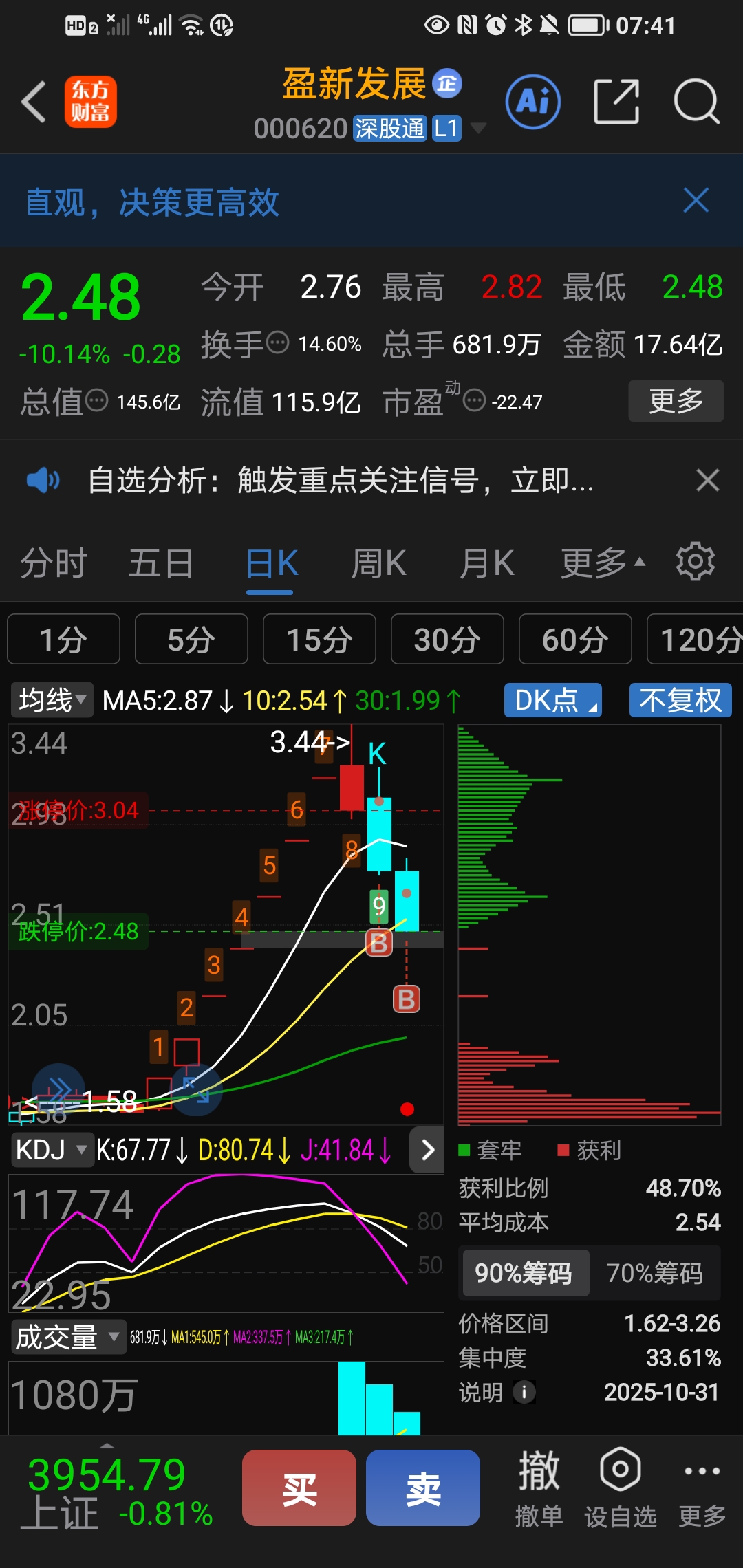The image size is (743, 1568).
Task: Open the search magnifier
Action: 696,102
